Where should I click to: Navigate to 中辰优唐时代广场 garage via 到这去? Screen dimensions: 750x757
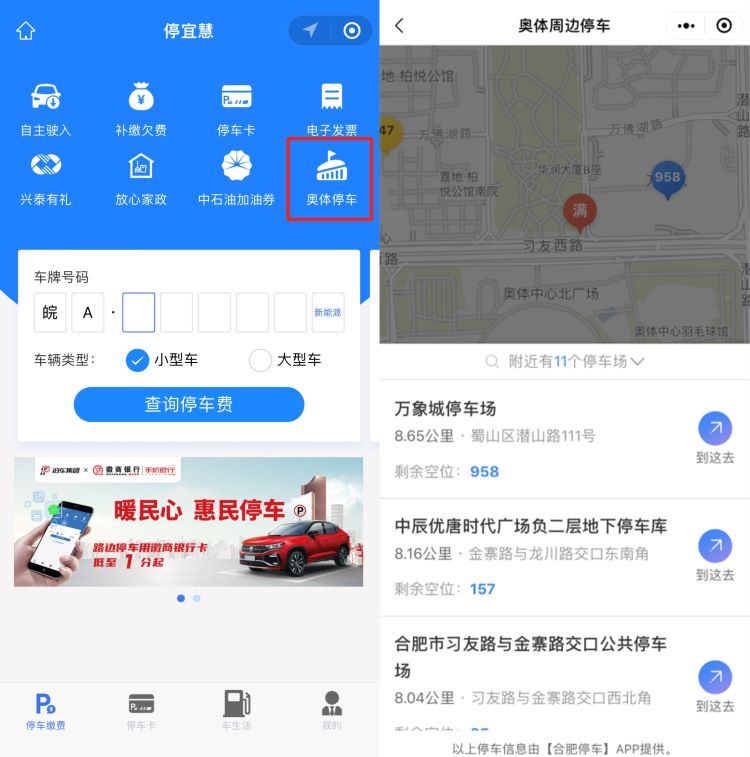click(715, 557)
